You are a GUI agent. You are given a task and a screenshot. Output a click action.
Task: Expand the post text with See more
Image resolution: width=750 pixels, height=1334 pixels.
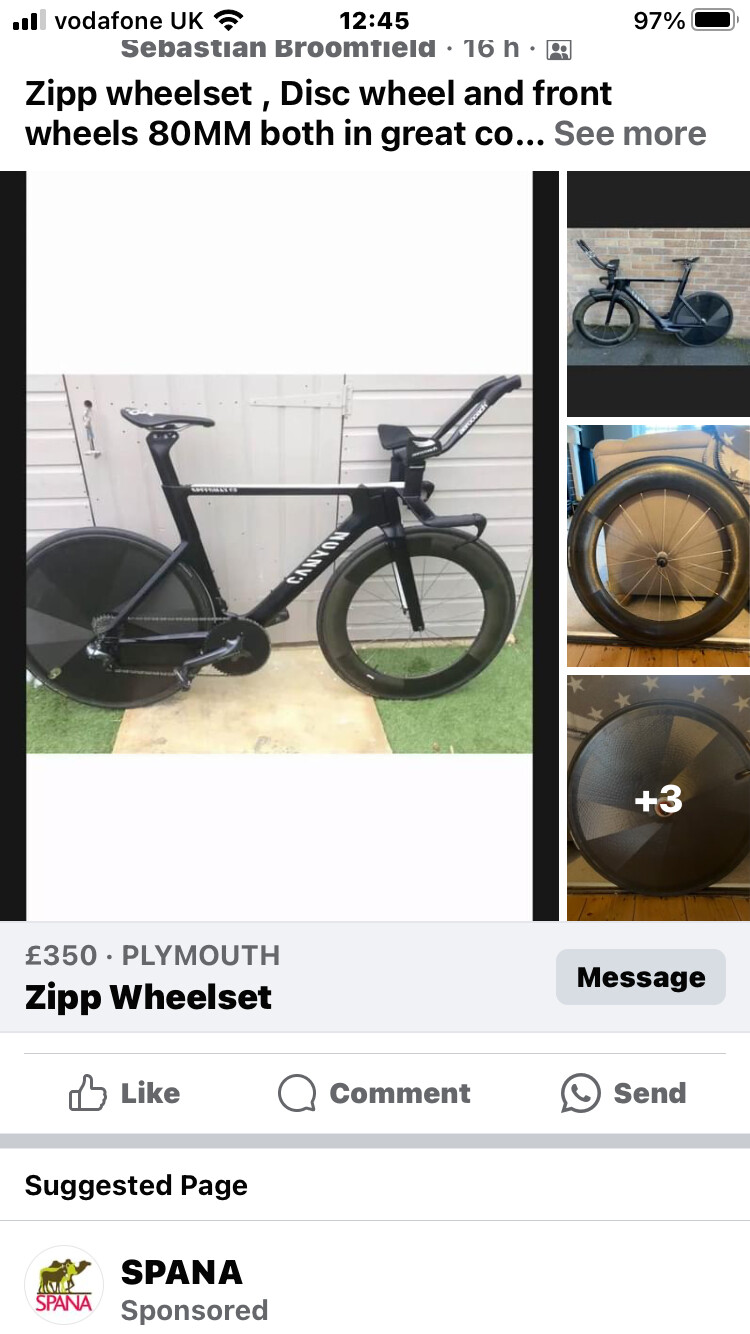pyautogui.click(x=630, y=133)
